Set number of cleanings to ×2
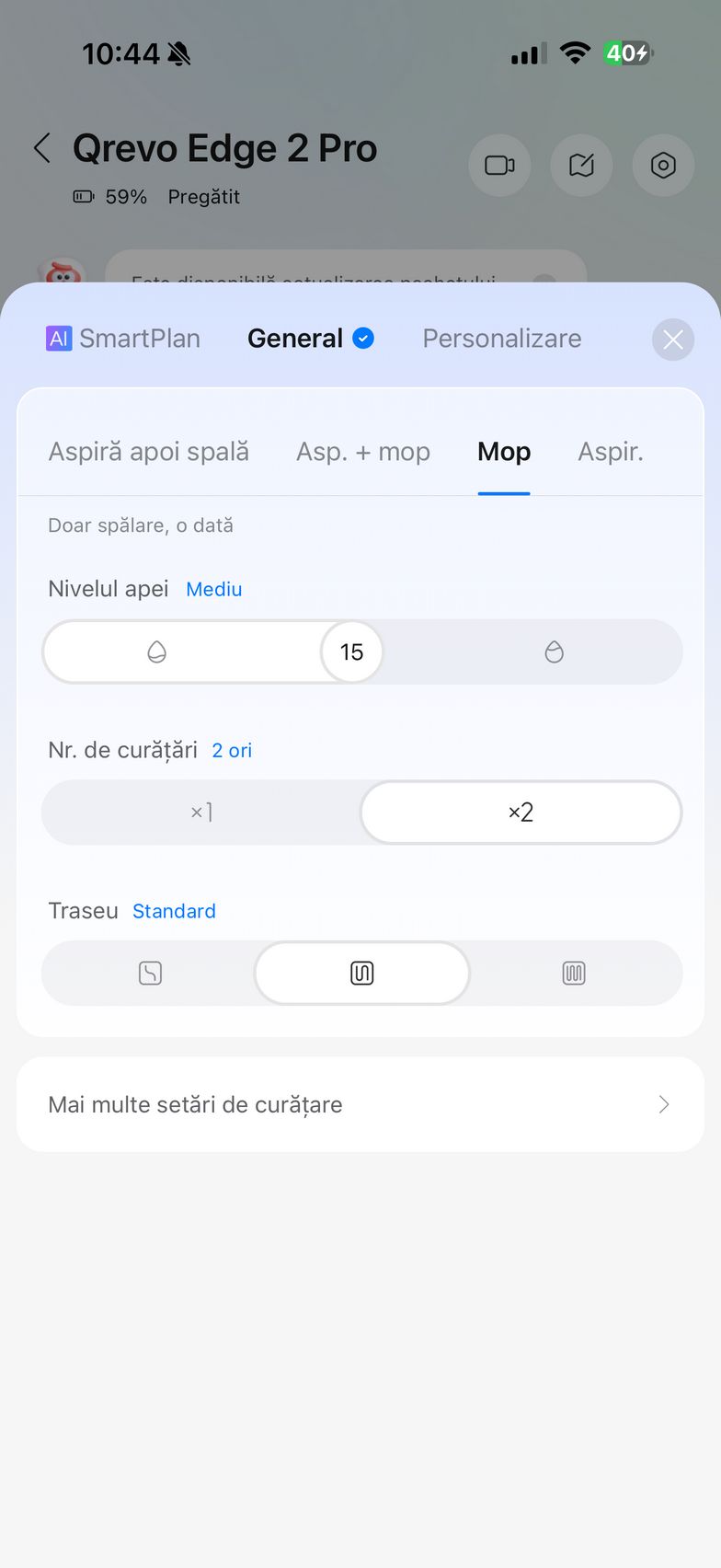Image resolution: width=721 pixels, height=1568 pixels. pos(521,813)
